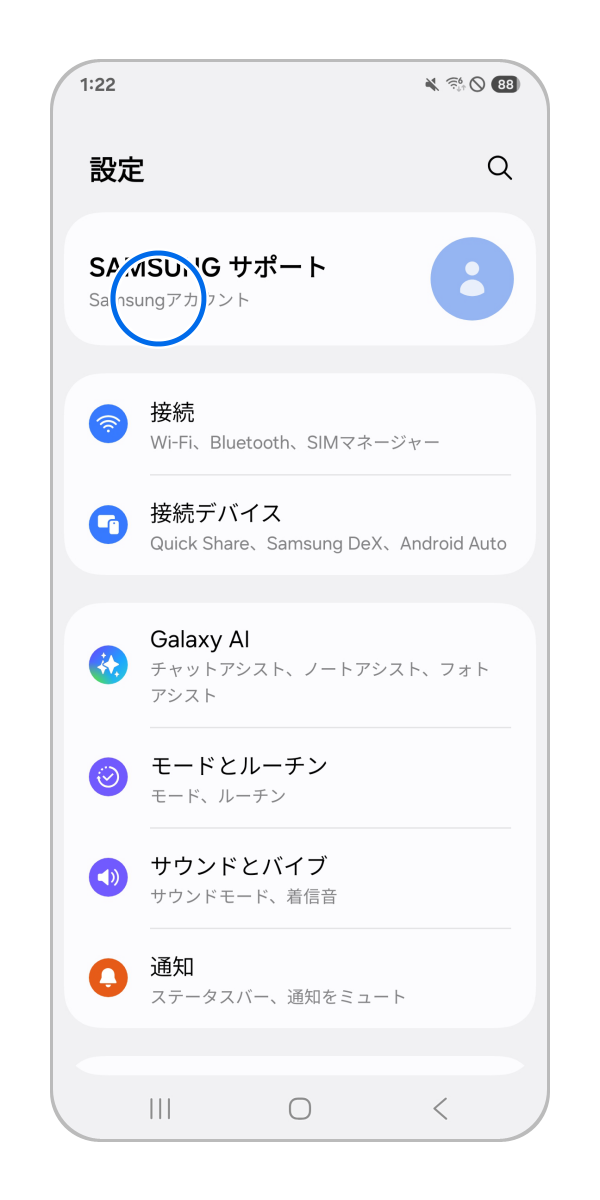Open 接続デバイス settings
This screenshot has height=1200, width=600.
coord(300,526)
